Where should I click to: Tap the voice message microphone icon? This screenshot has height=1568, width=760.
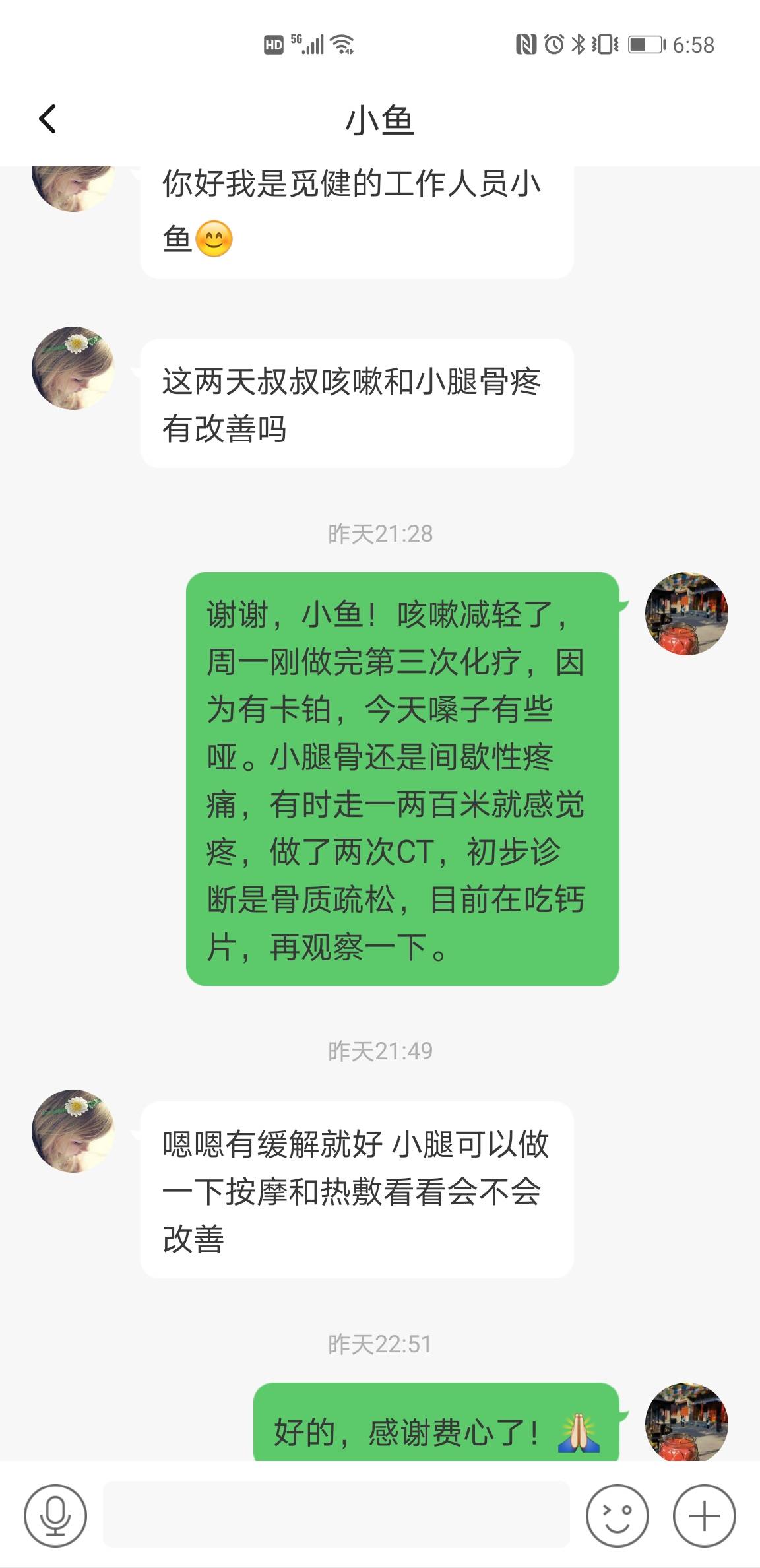tap(56, 1515)
